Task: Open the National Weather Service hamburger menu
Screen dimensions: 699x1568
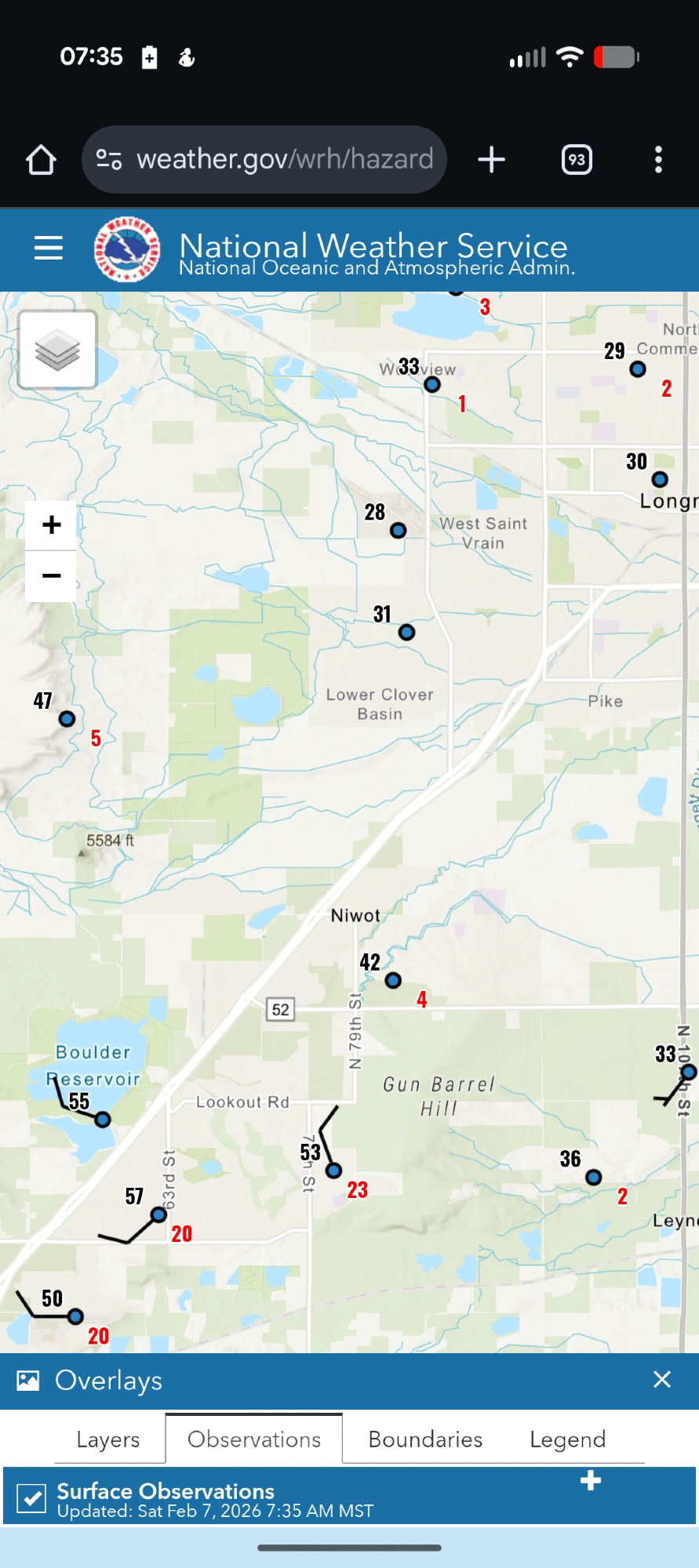Action: (49, 248)
